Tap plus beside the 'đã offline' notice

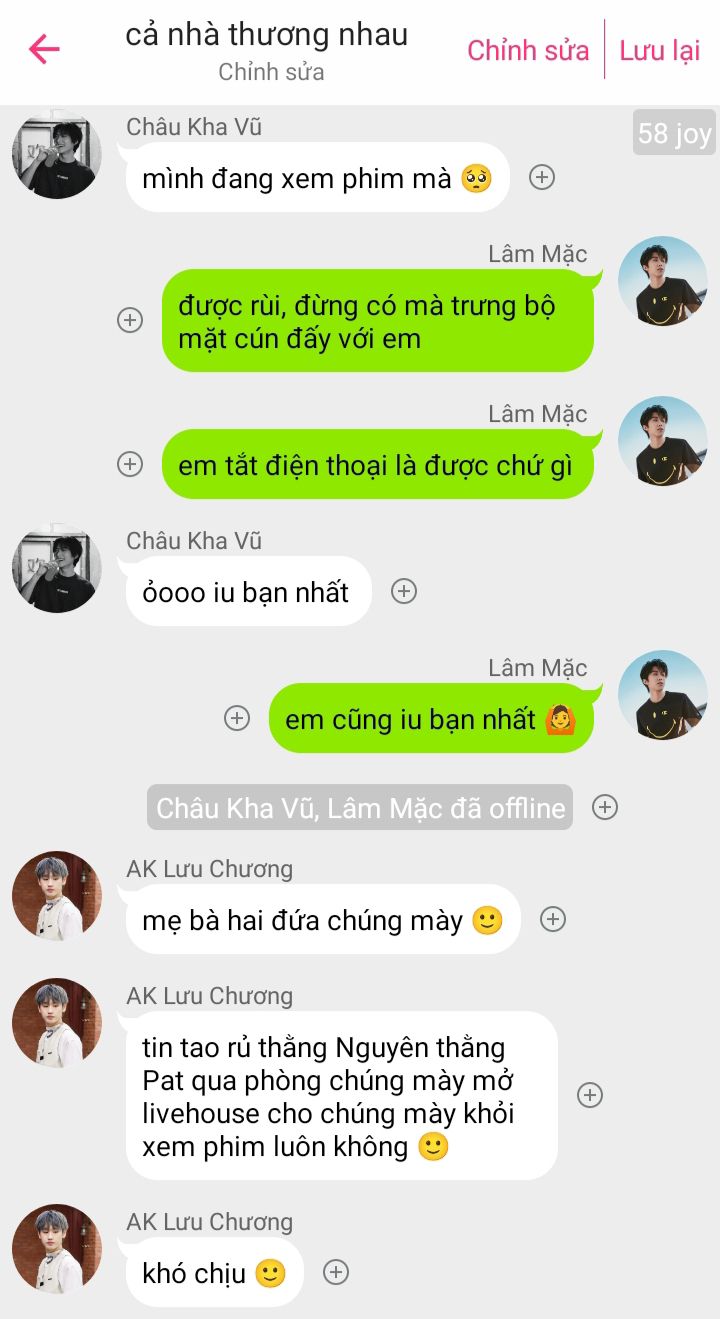[x=605, y=807]
